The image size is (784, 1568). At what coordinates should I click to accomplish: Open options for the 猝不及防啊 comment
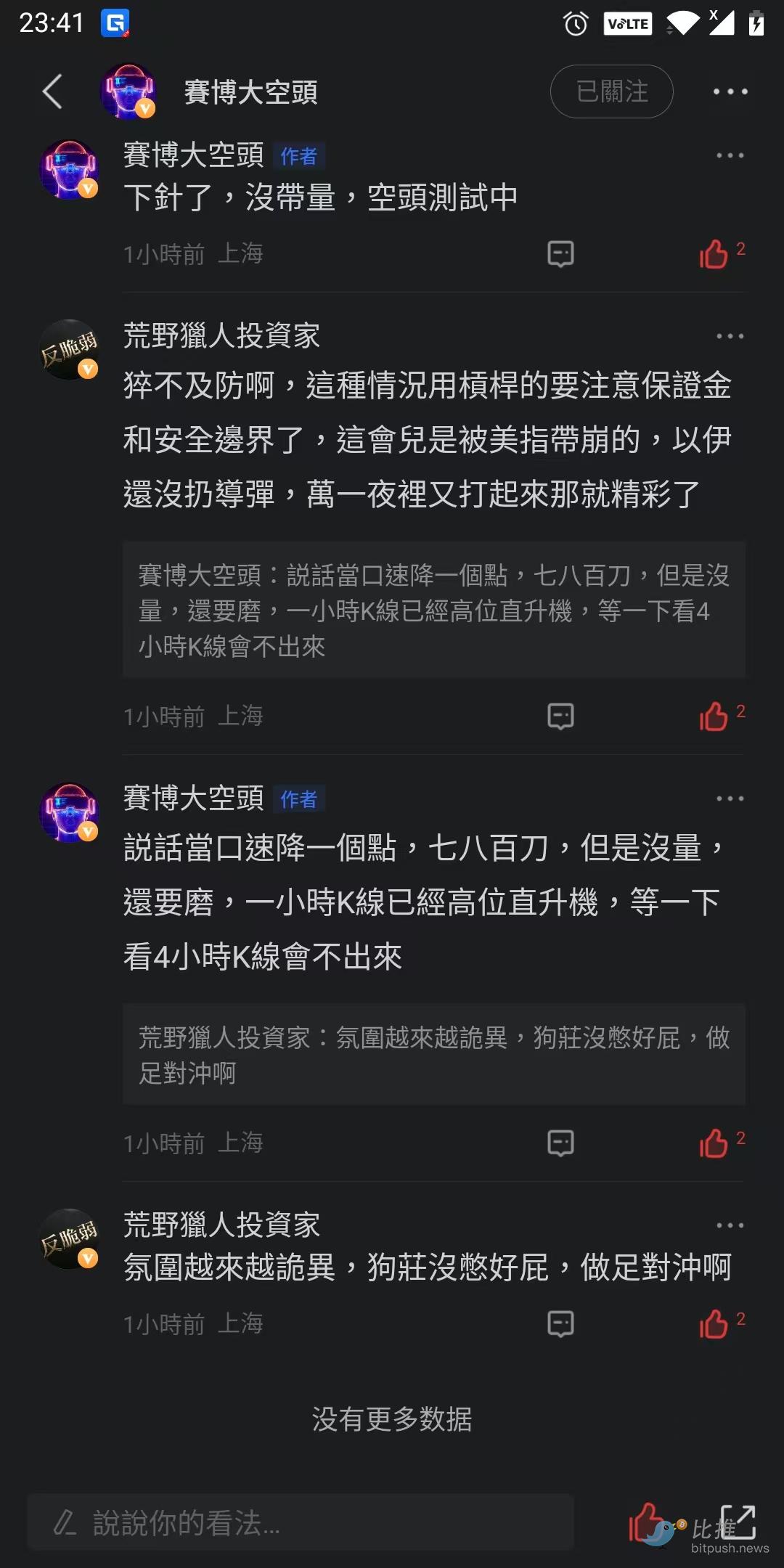(730, 336)
